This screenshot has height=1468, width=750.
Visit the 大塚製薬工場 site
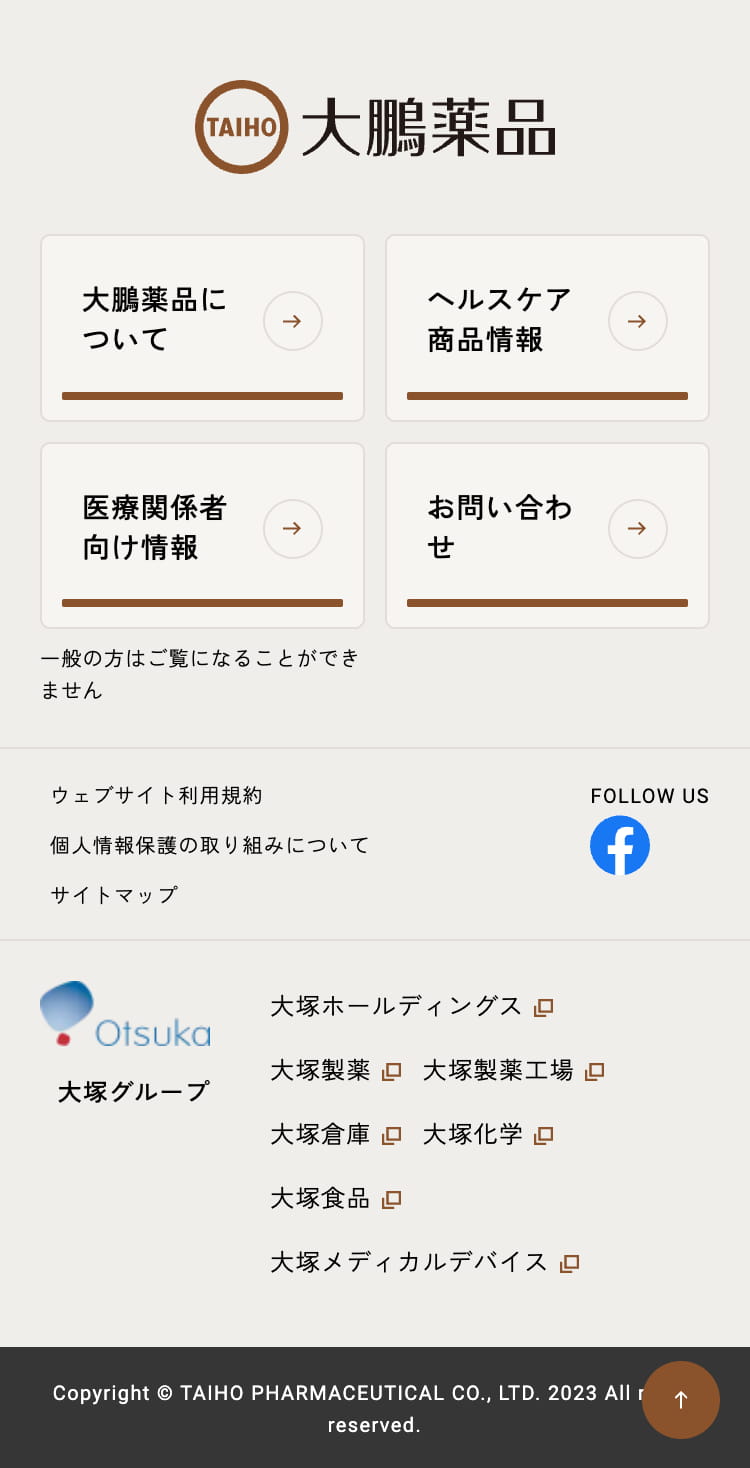tap(514, 1070)
